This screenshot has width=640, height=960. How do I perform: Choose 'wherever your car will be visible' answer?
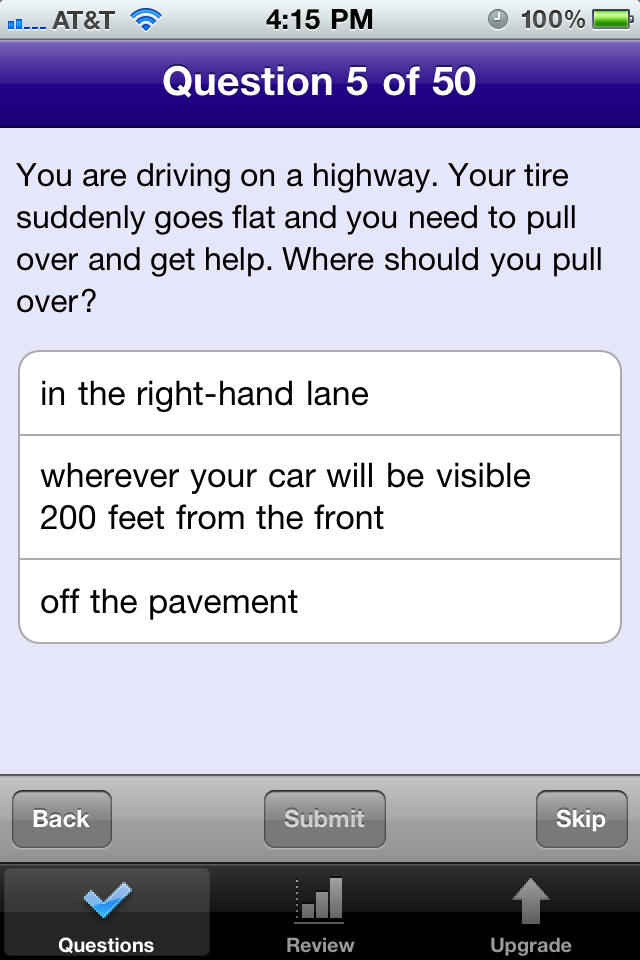(320, 497)
